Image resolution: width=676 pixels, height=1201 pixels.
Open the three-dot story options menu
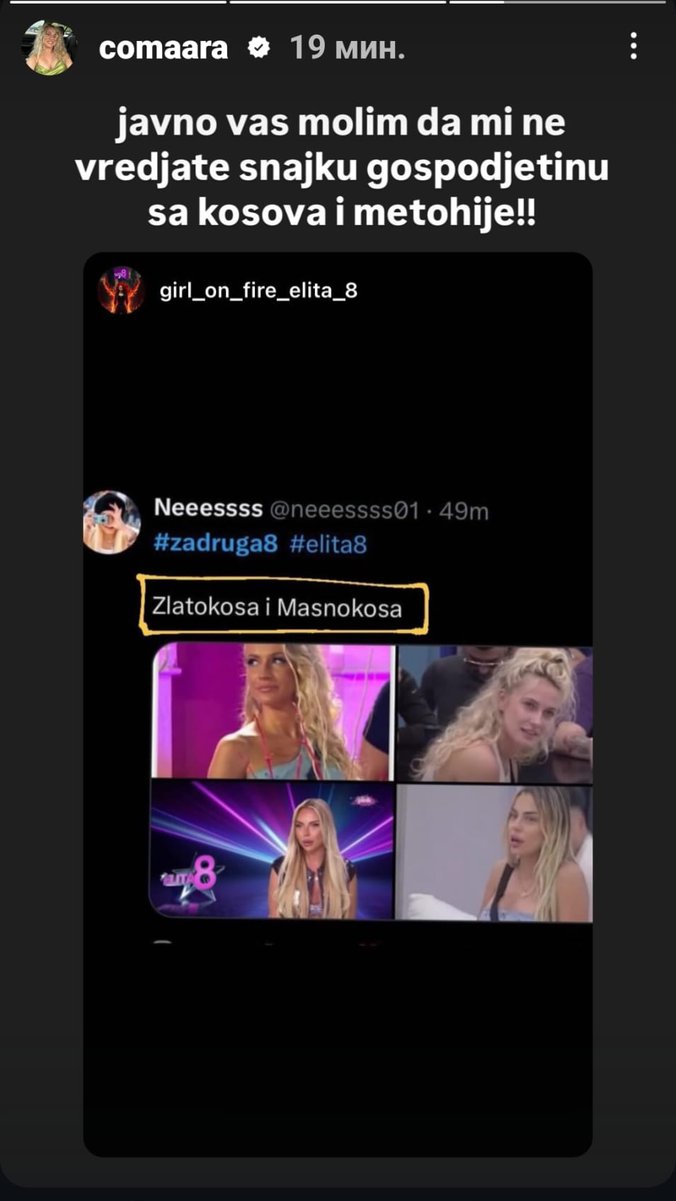[632, 48]
